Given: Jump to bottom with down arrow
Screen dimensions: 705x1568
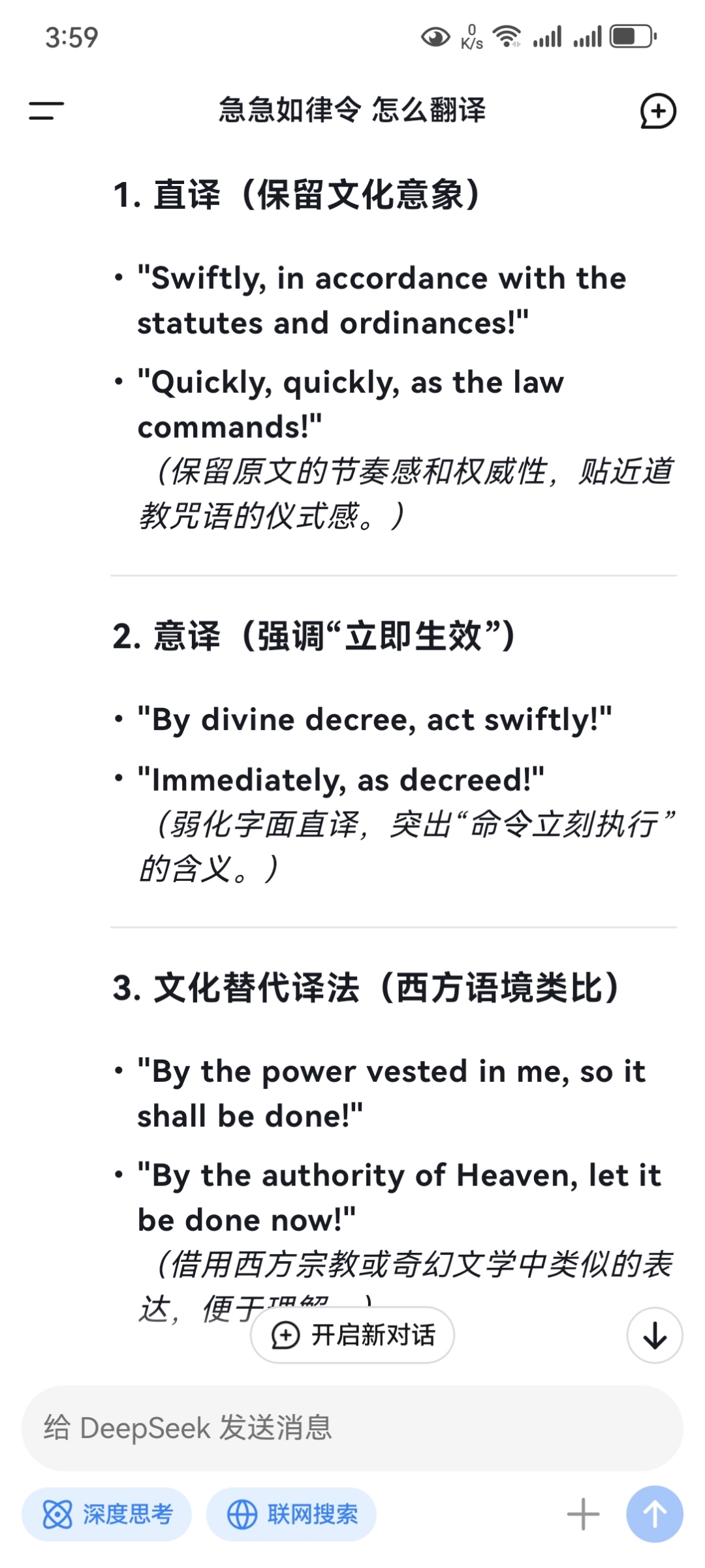Looking at the screenshot, I should tap(655, 1335).
